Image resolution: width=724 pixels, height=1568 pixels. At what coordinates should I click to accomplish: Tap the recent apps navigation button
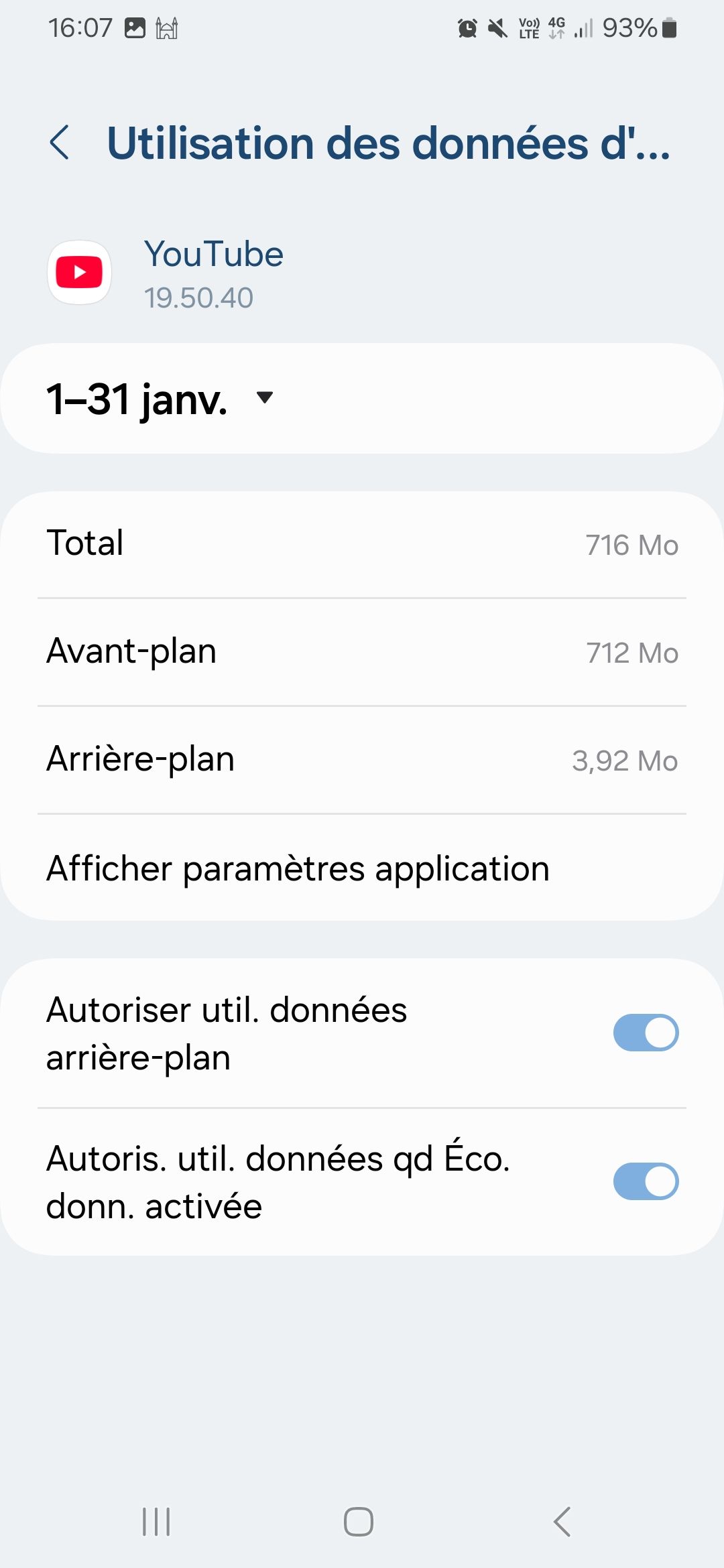click(155, 1521)
